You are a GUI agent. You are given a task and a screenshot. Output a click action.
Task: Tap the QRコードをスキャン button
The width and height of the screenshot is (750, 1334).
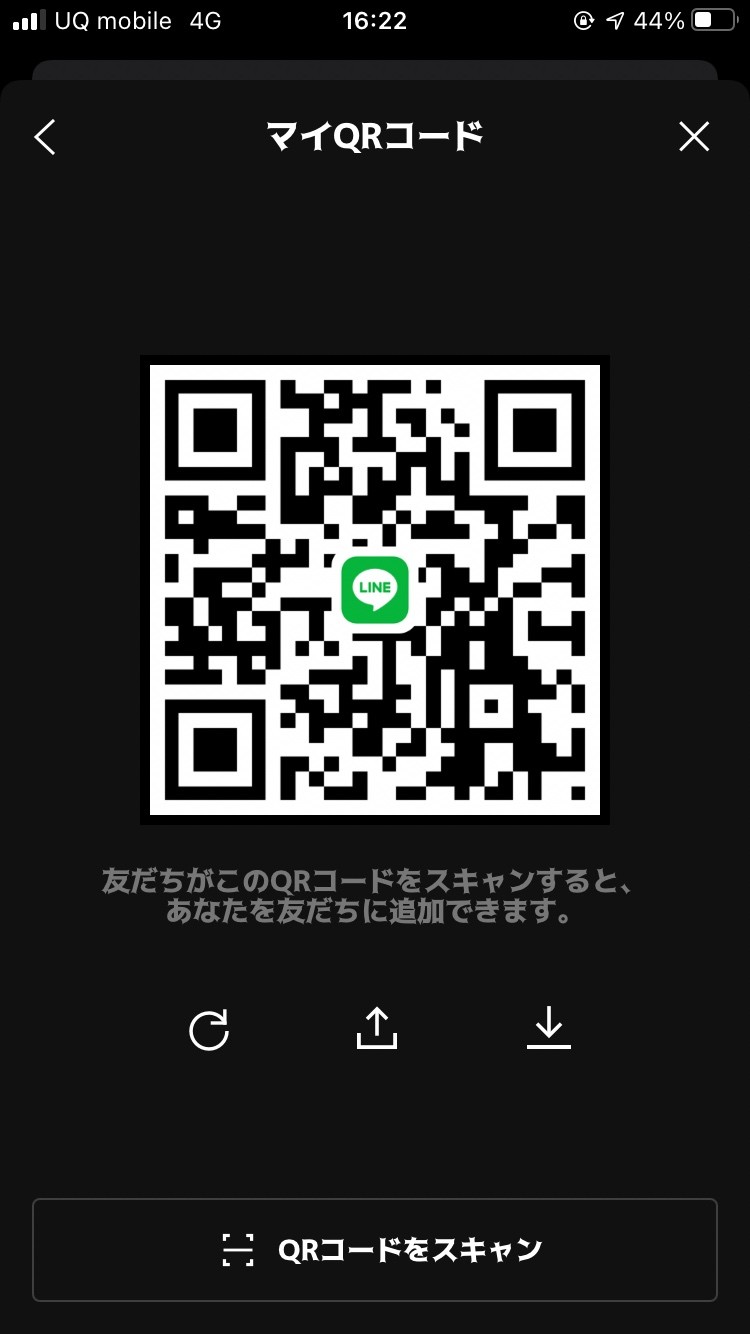click(x=375, y=1249)
